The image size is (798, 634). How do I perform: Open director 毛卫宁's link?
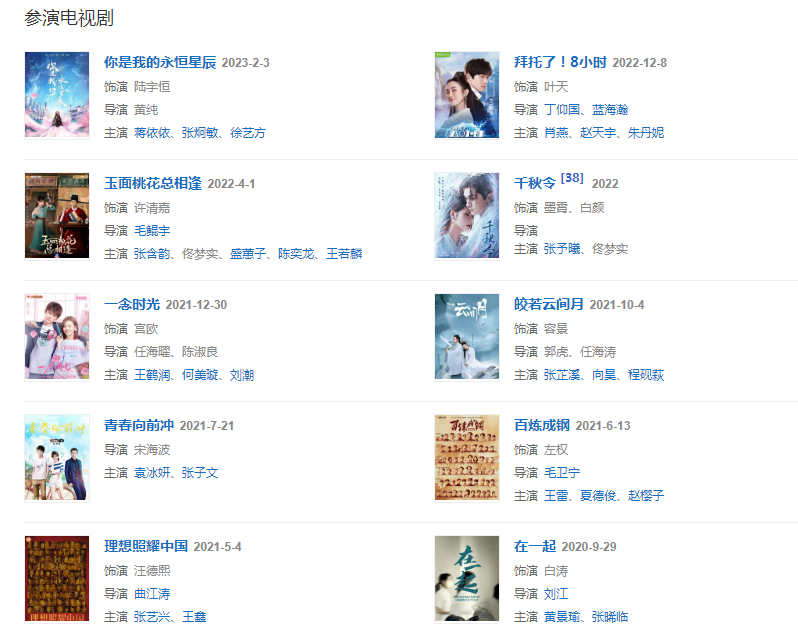(562, 472)
